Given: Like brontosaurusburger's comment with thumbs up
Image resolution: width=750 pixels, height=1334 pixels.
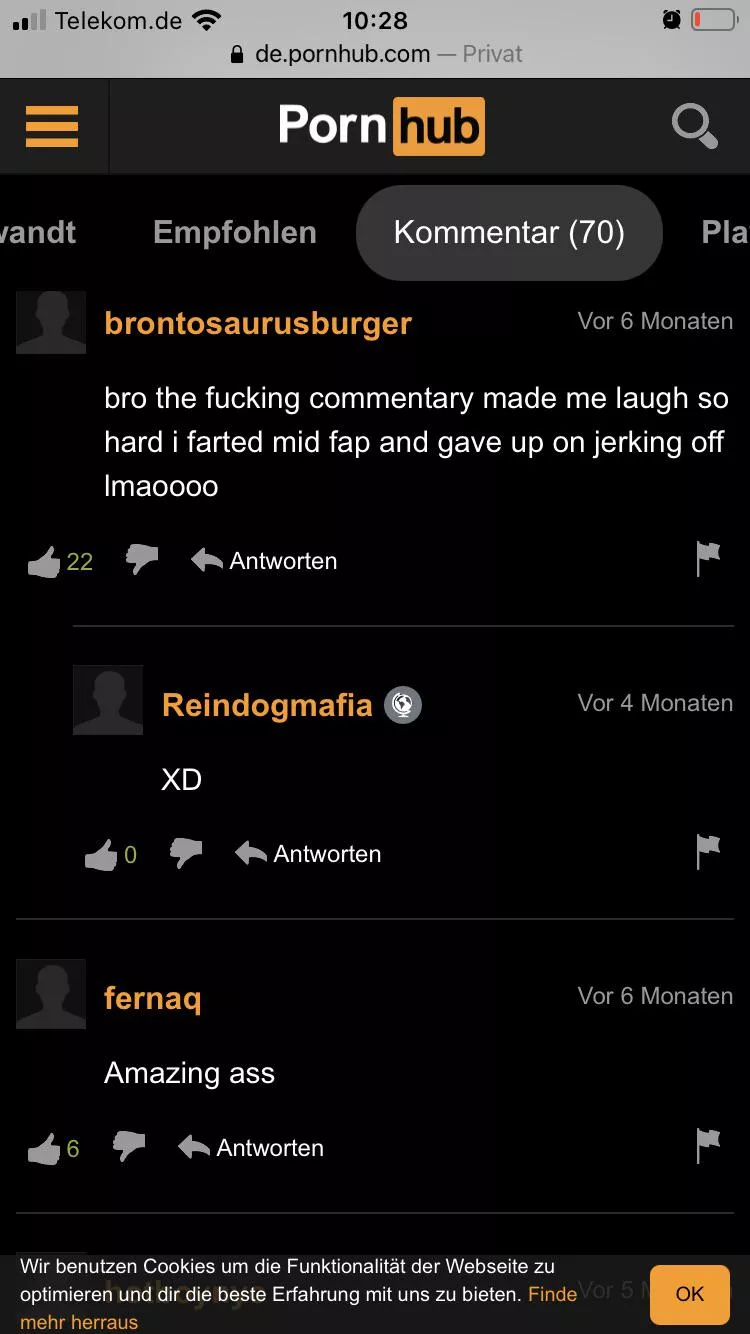Looking at the screenshot, I should click(x=44, y=558).
